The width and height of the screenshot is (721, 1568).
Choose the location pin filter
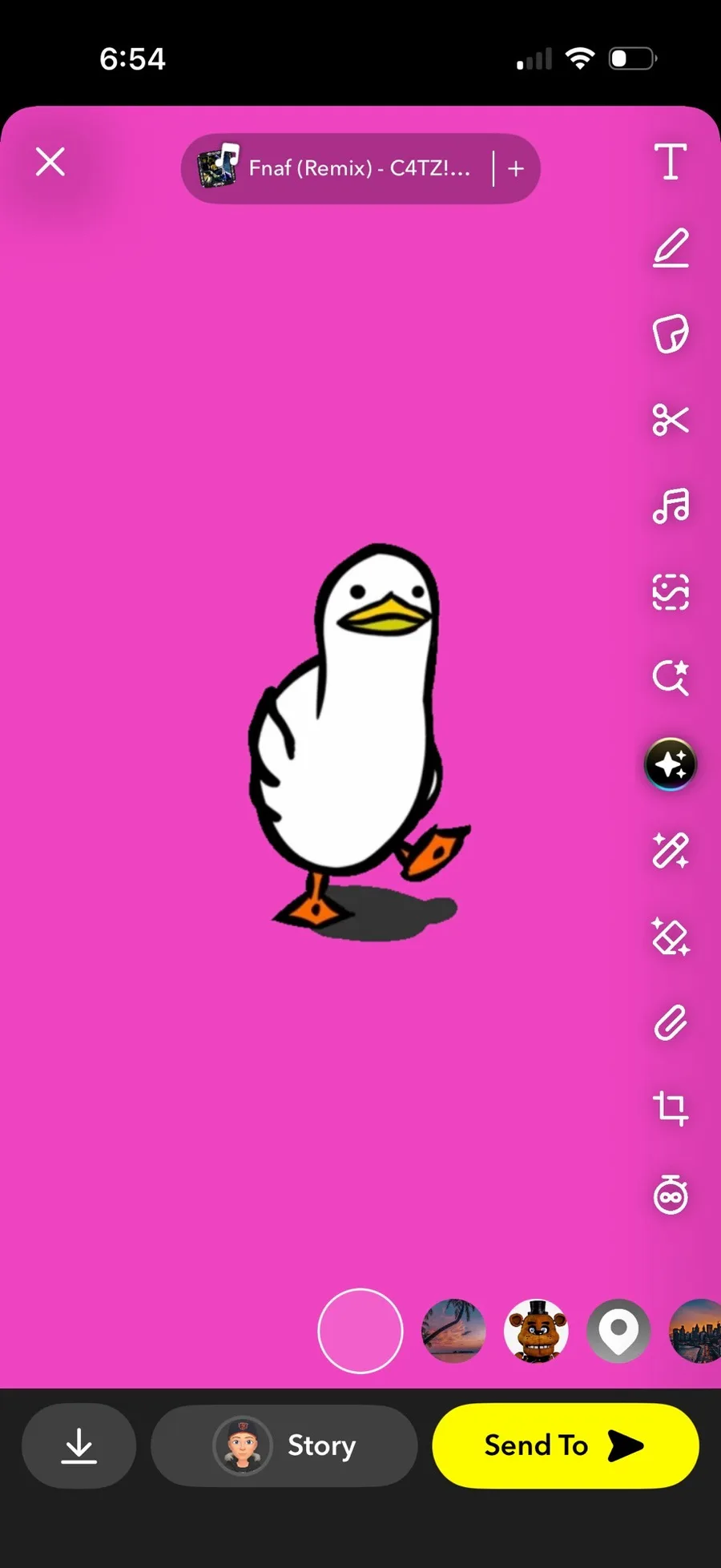tap(618, 1331)
